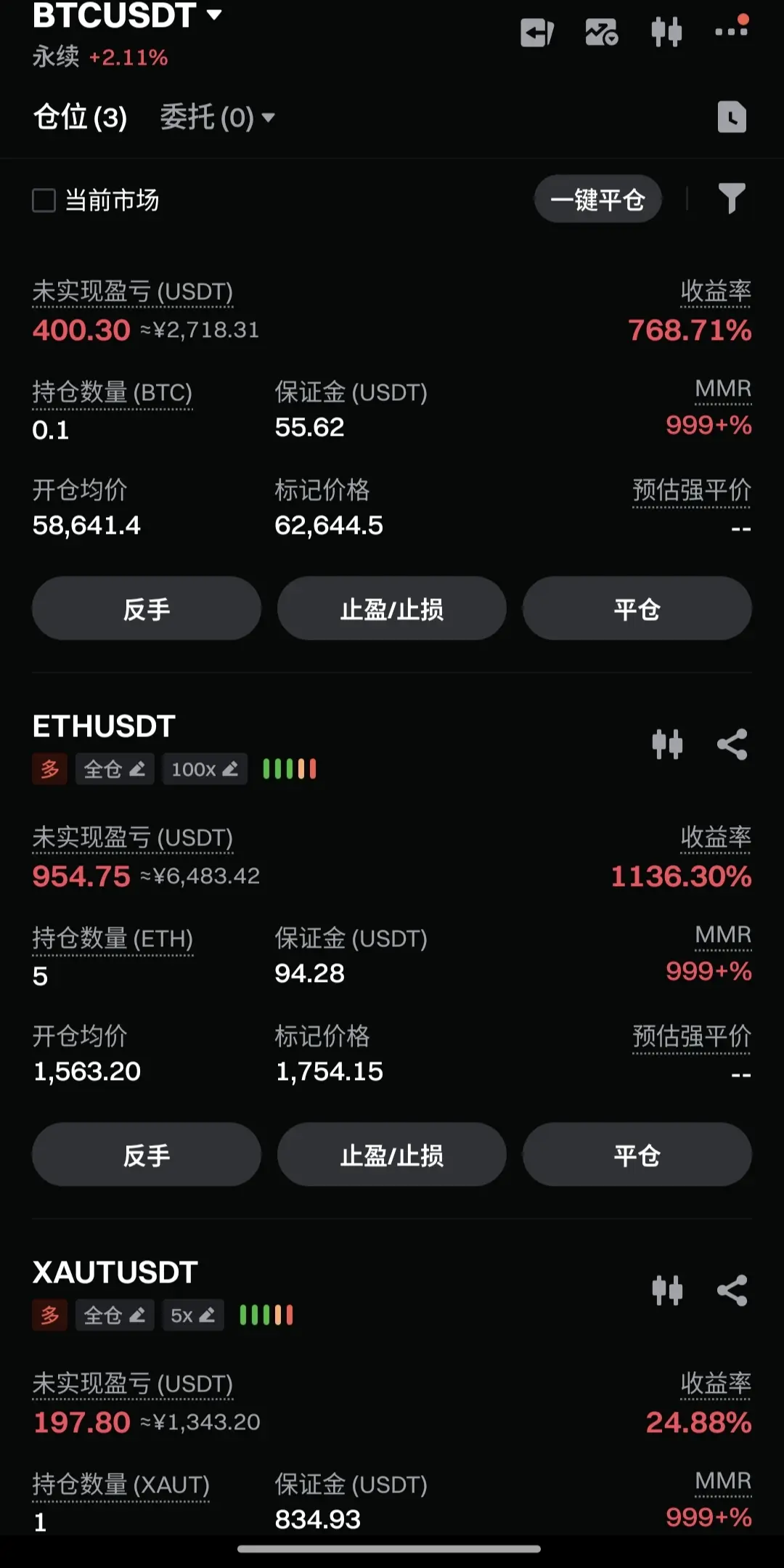
Task: Open the order history document icon
Action: pos(732,117)
